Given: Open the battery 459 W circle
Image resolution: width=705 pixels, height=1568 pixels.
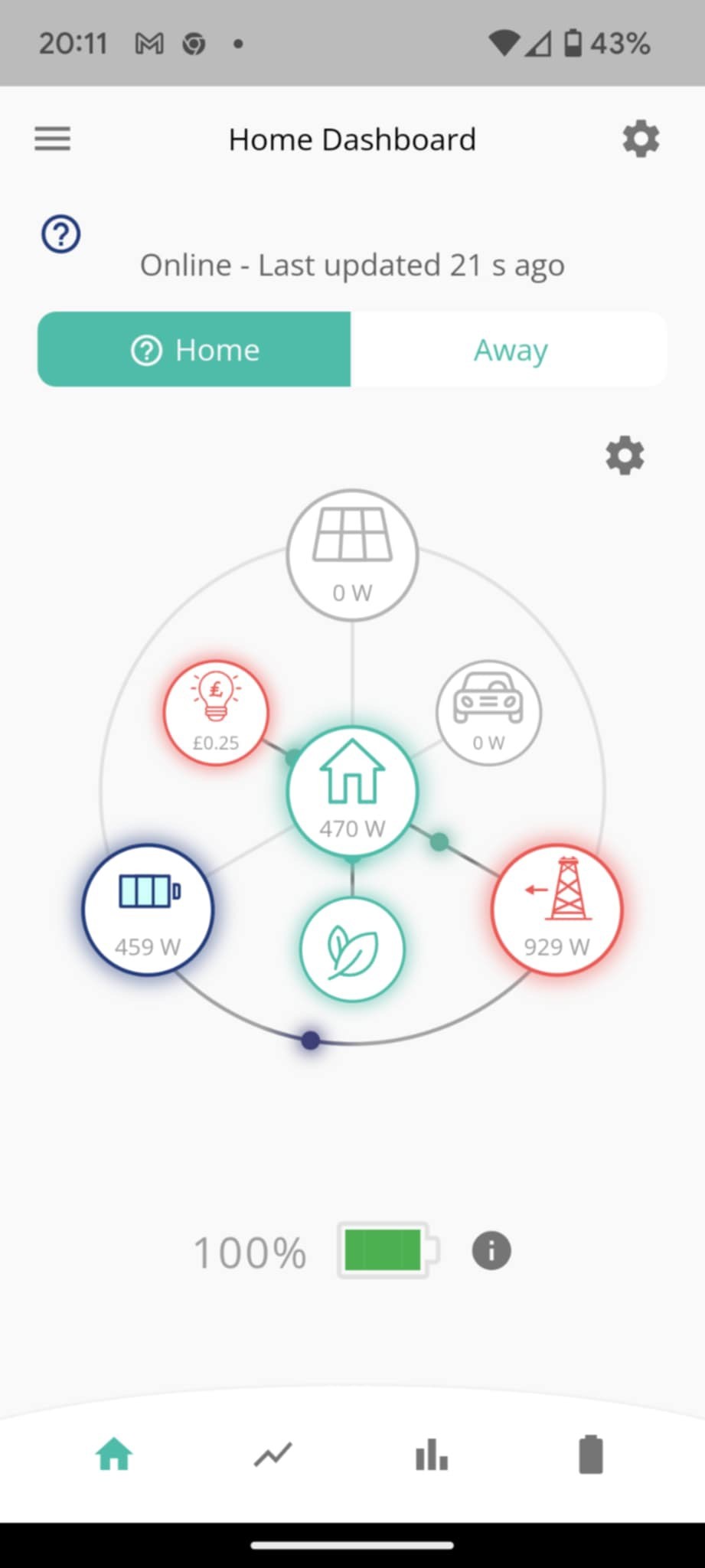Looking at the screenshot, I should [x=148, y=910].
